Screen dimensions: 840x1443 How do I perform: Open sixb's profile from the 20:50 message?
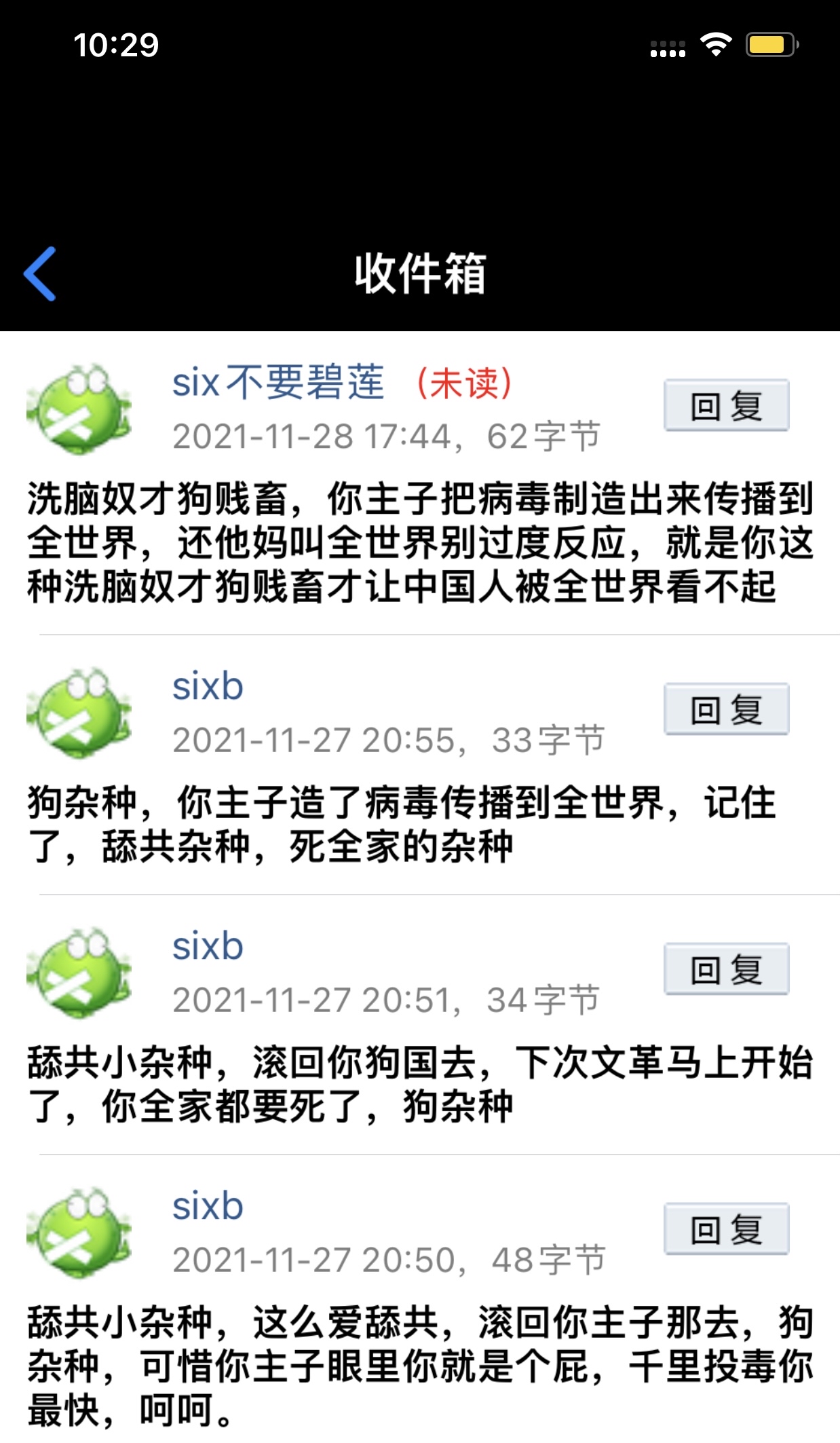pos(208,1206)
